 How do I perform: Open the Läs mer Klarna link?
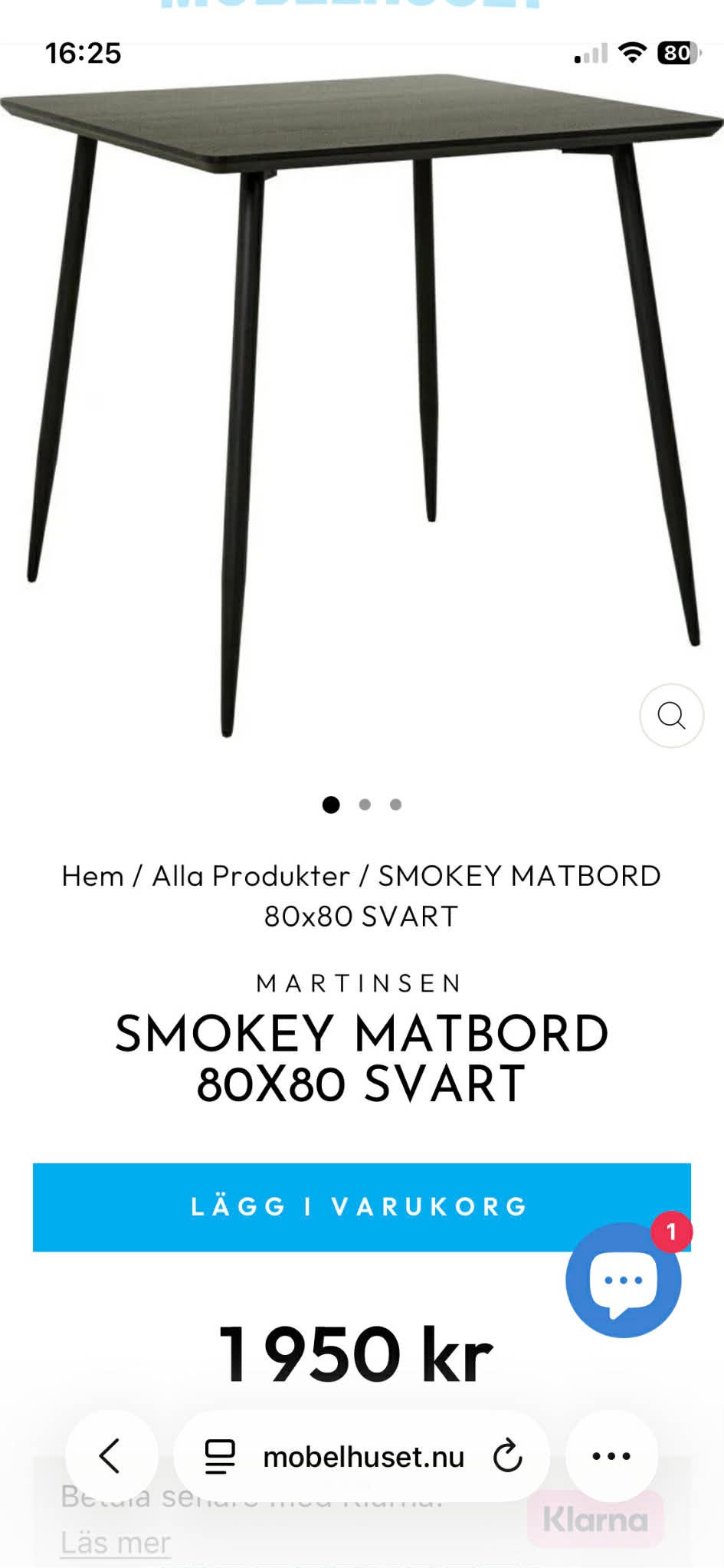tap(116, 1543)
